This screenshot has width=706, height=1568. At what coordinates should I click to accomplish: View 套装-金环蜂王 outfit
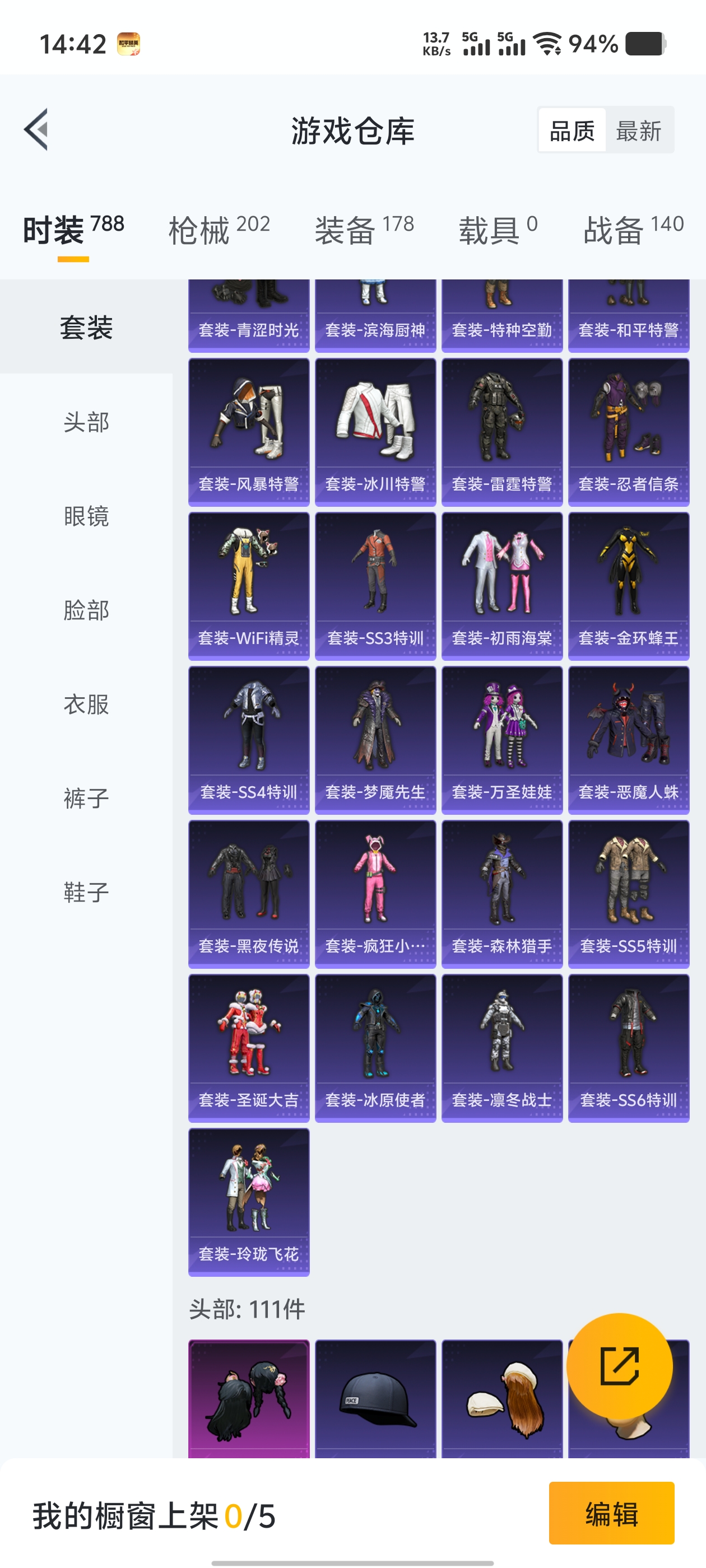pos(628,586)
